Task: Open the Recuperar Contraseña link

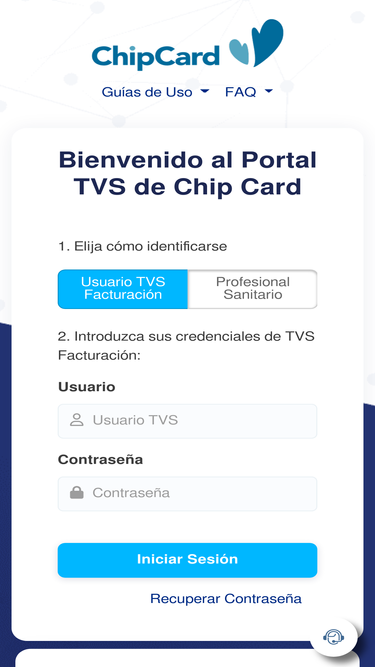Action: pyautogui.click(x=226, y=599)
